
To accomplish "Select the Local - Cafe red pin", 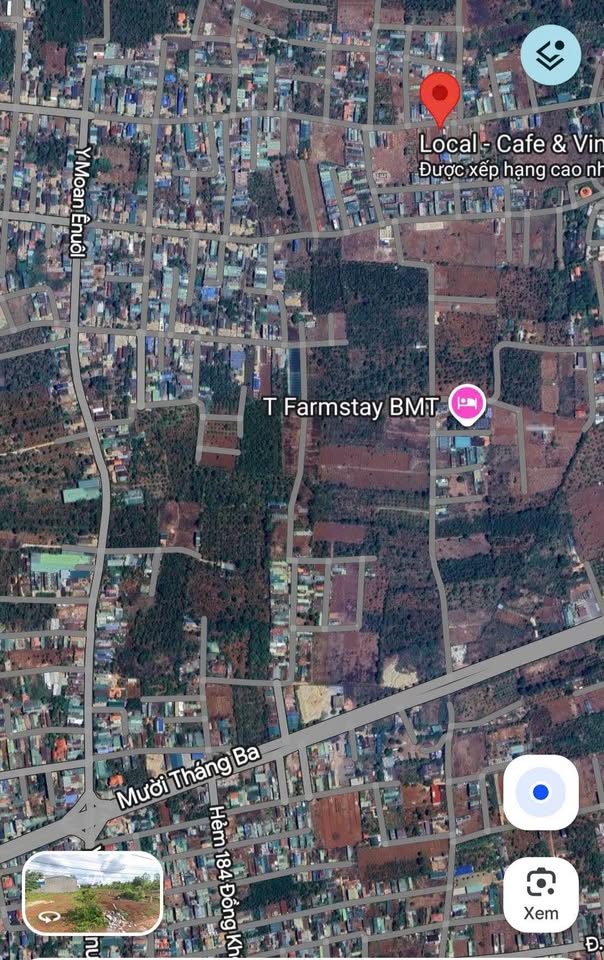I will pyautogui.click(x=439, y=98).
